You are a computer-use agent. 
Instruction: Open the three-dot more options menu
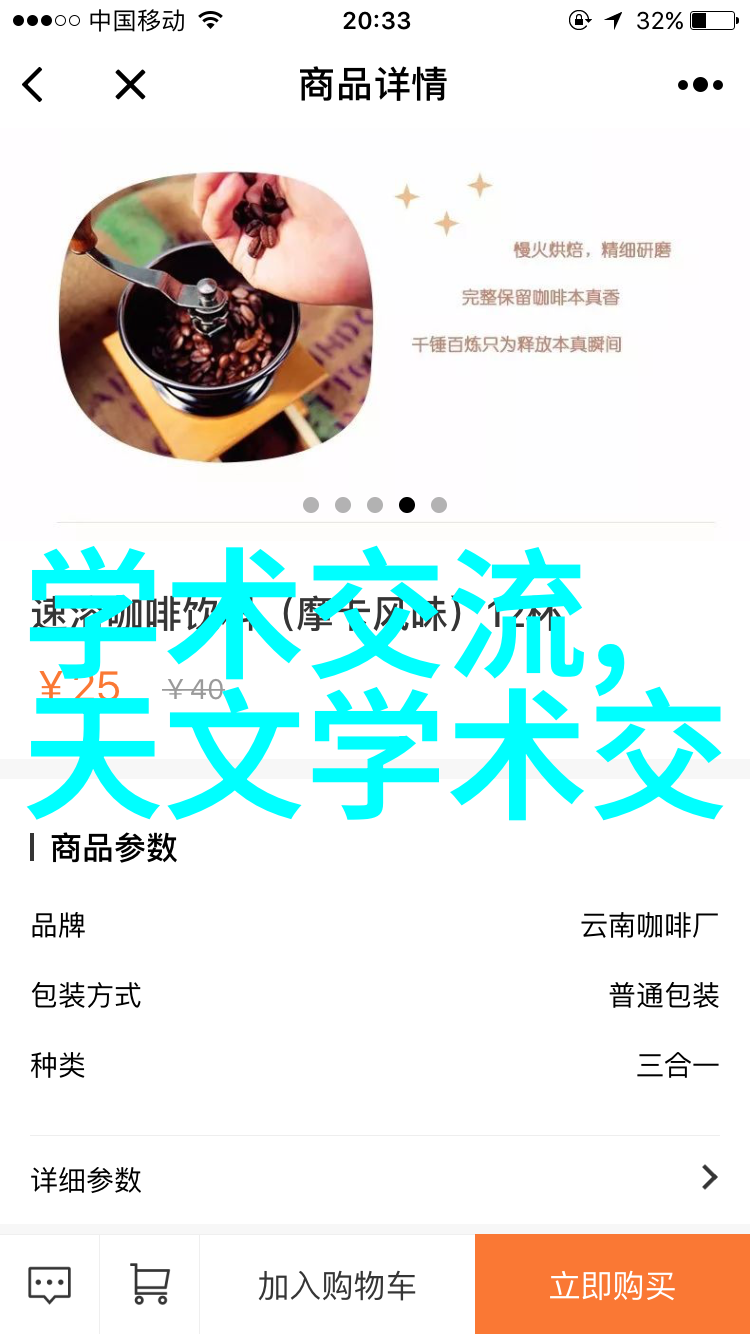click(700, 85)
